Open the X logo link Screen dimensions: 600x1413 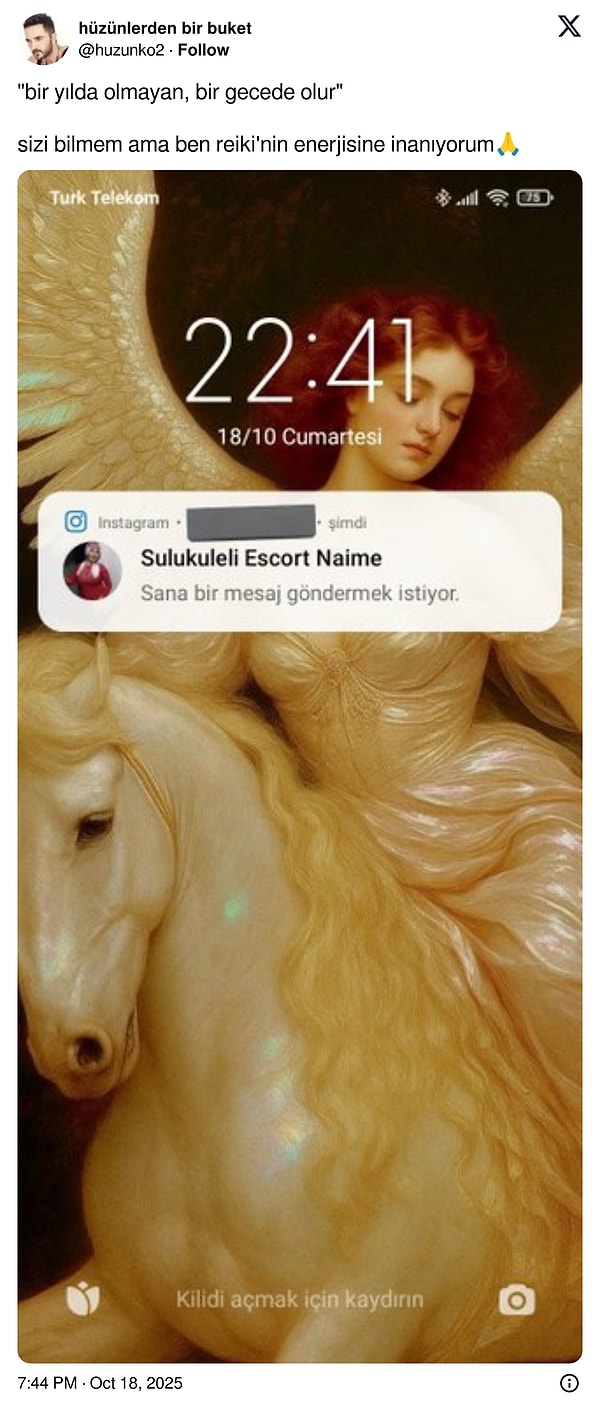coord(568,27)
